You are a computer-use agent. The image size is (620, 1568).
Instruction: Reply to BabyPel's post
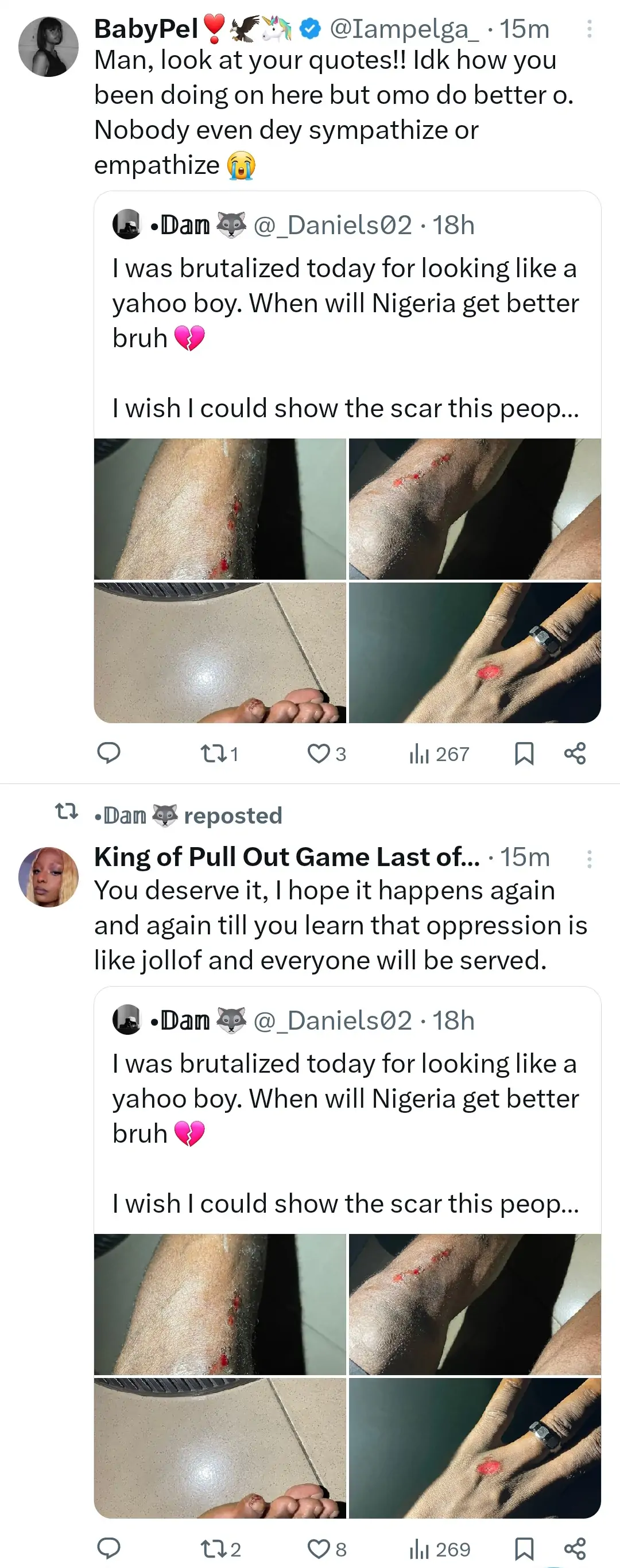109,754
